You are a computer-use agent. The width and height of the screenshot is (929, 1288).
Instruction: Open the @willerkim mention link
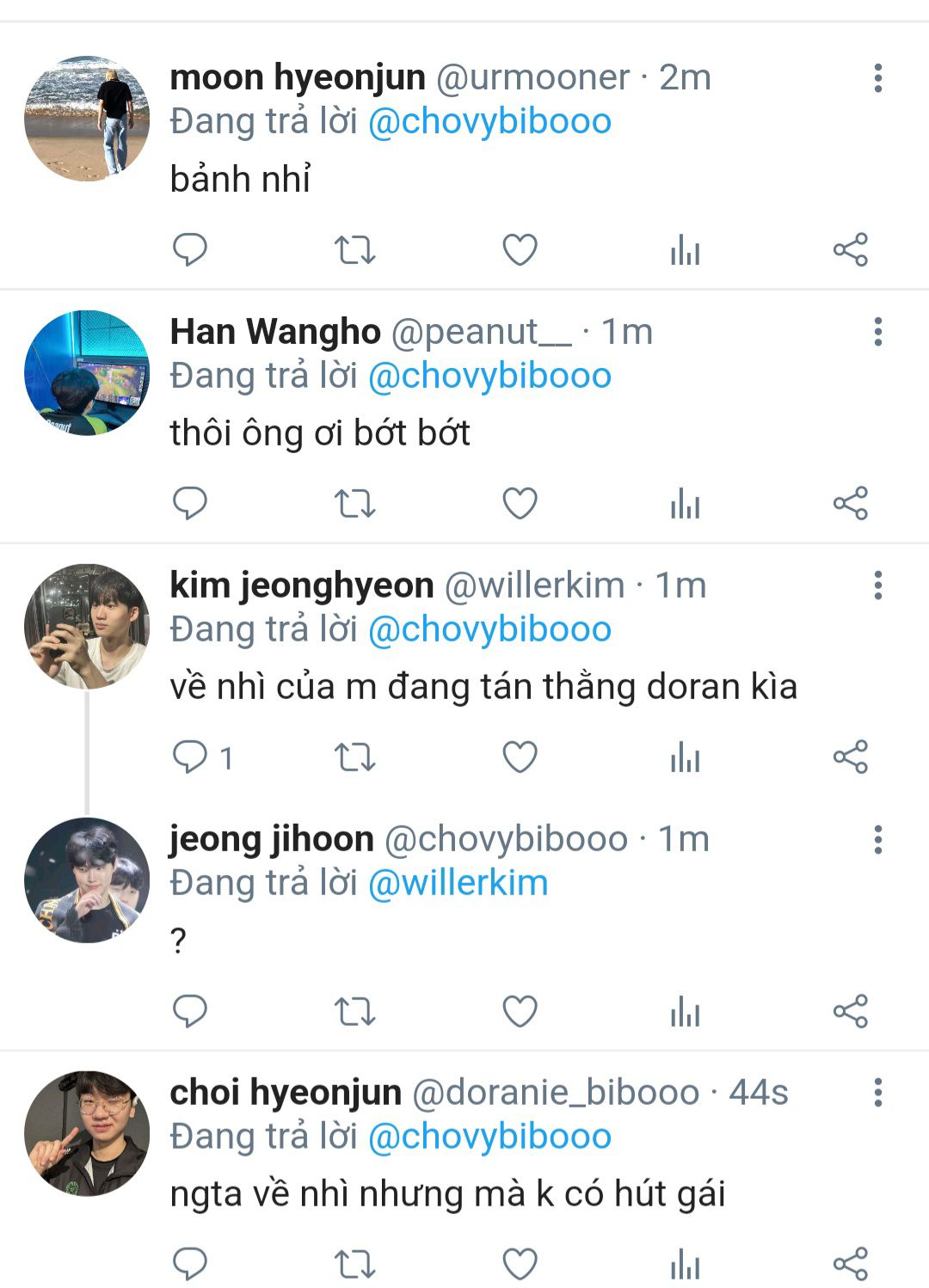click(458, 883)
